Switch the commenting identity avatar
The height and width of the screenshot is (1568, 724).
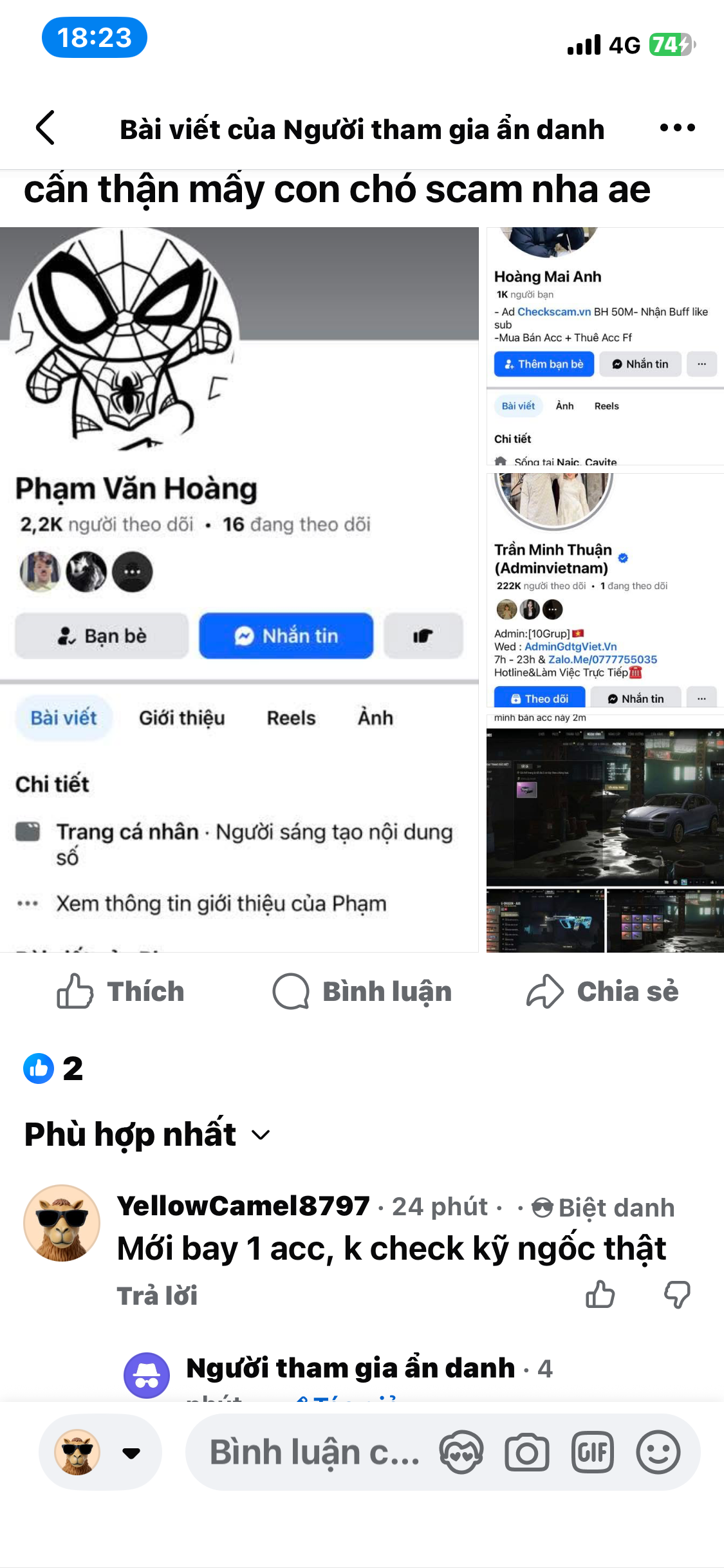pyautogui.click(x=100, y=1452)
